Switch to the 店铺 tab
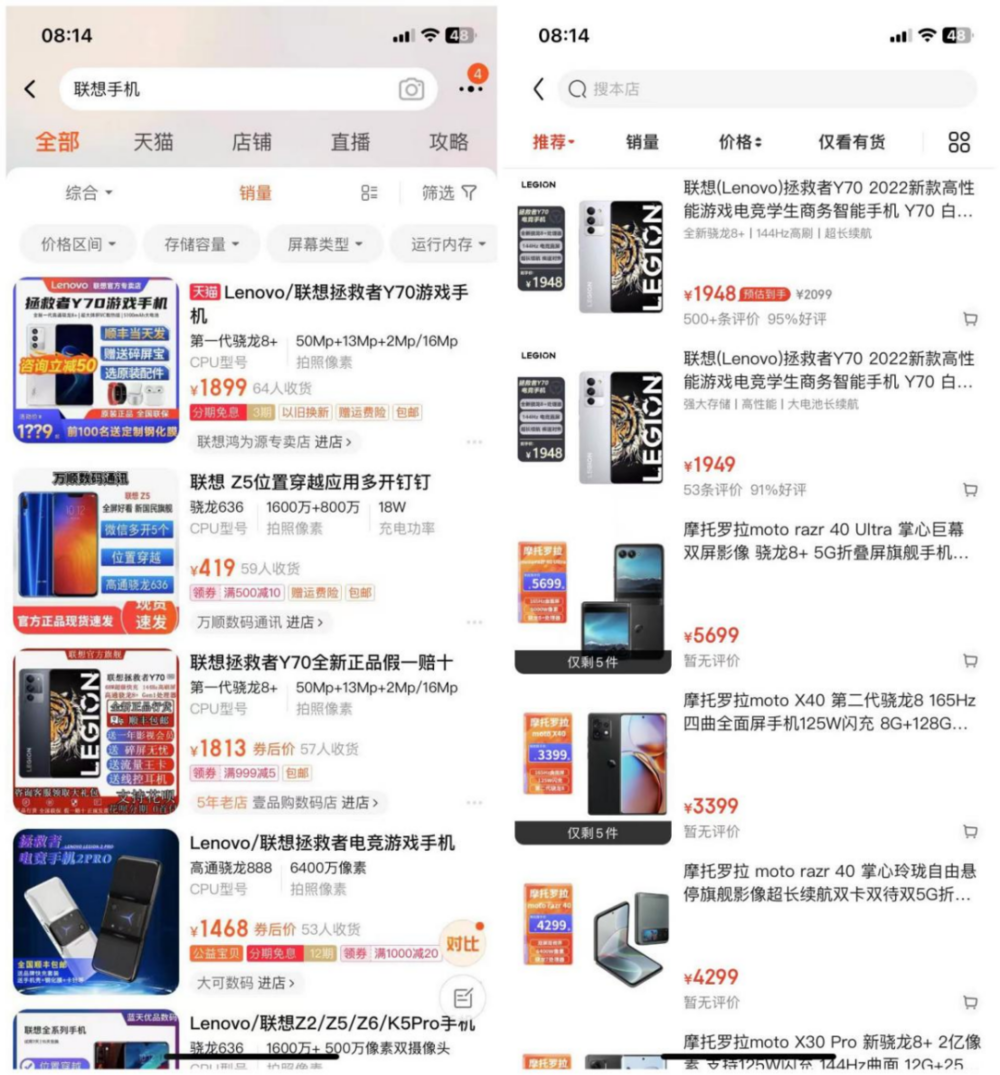The width and height of the screenshot is (1000, 1075). [x=252, y=142]
